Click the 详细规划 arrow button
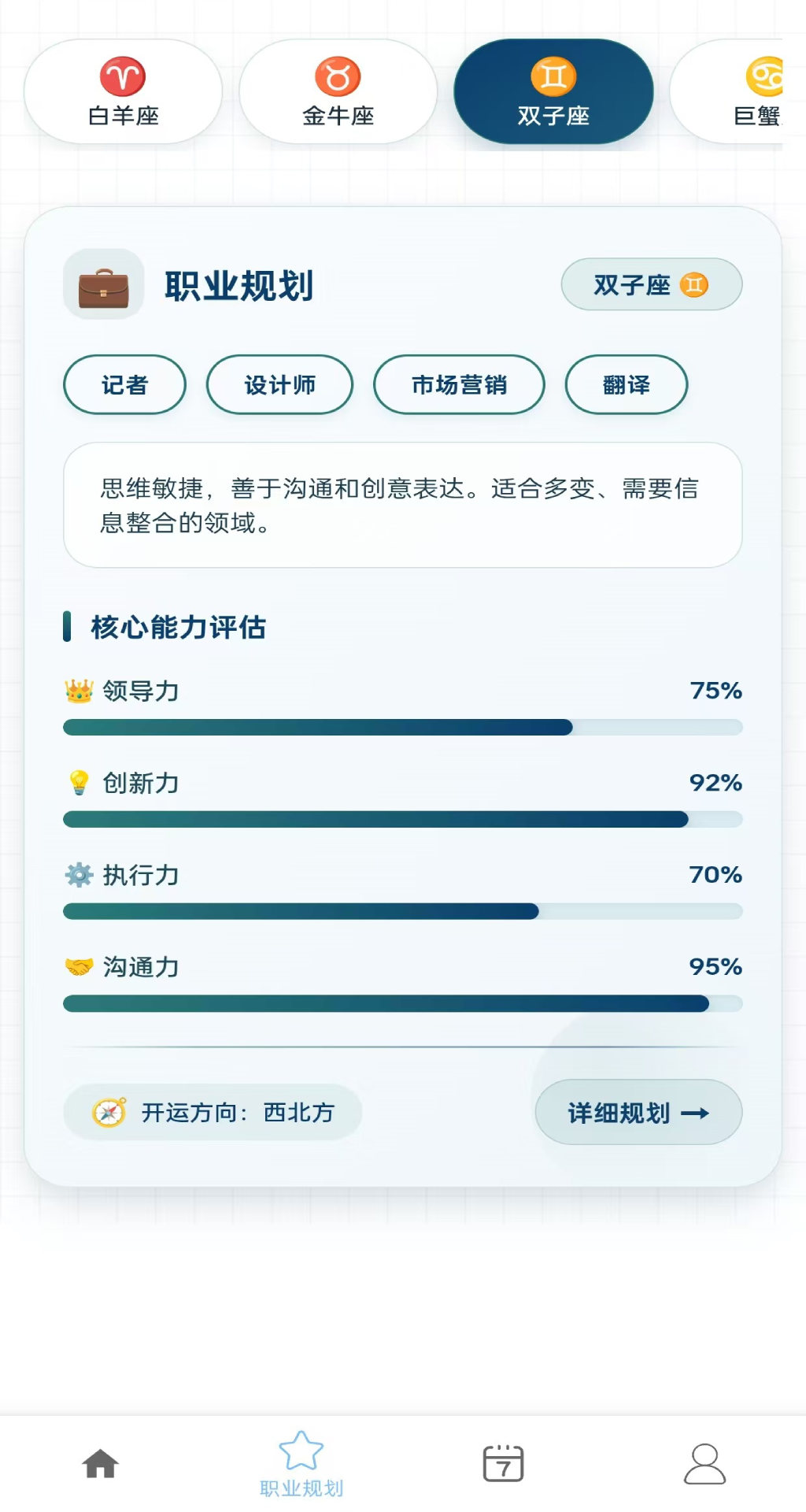The image size is (806, 1512). 638,1113
